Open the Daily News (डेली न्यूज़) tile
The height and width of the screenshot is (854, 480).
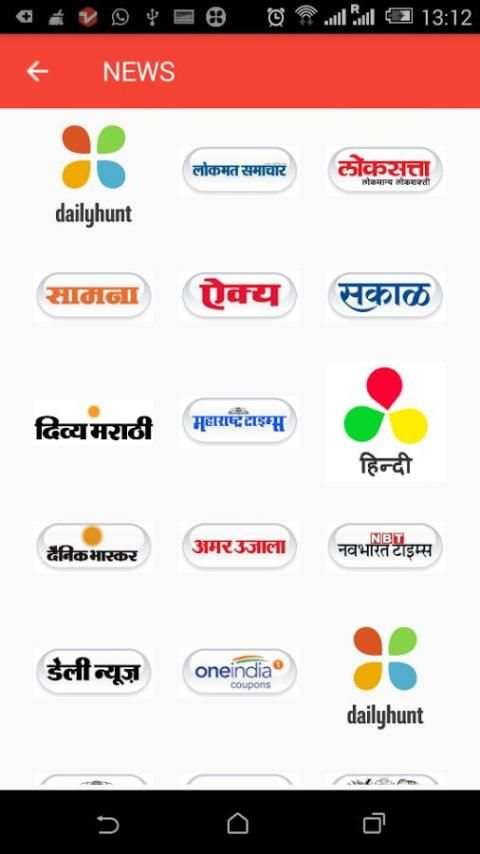[94, 672]
